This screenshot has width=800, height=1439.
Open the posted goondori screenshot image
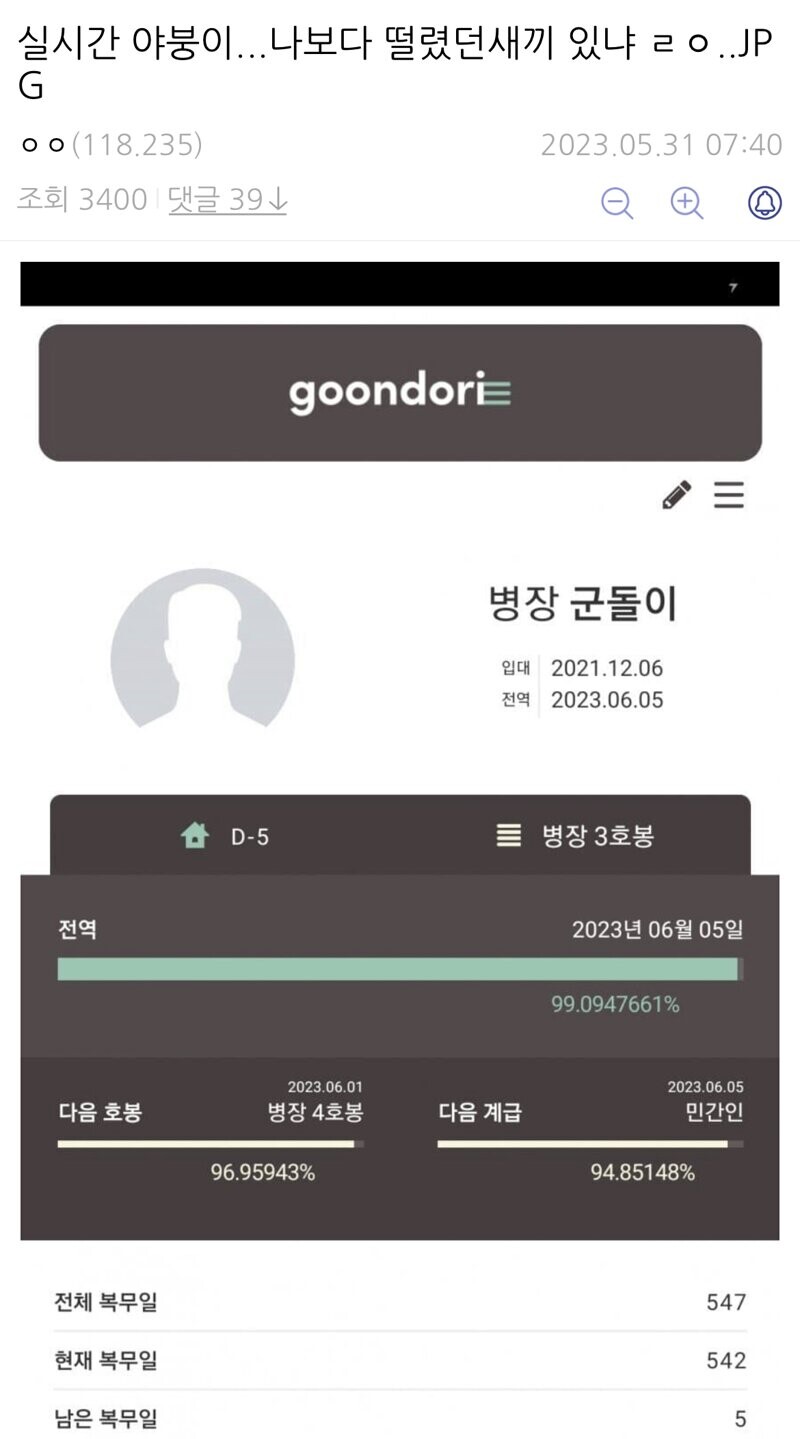click(400, 850)
